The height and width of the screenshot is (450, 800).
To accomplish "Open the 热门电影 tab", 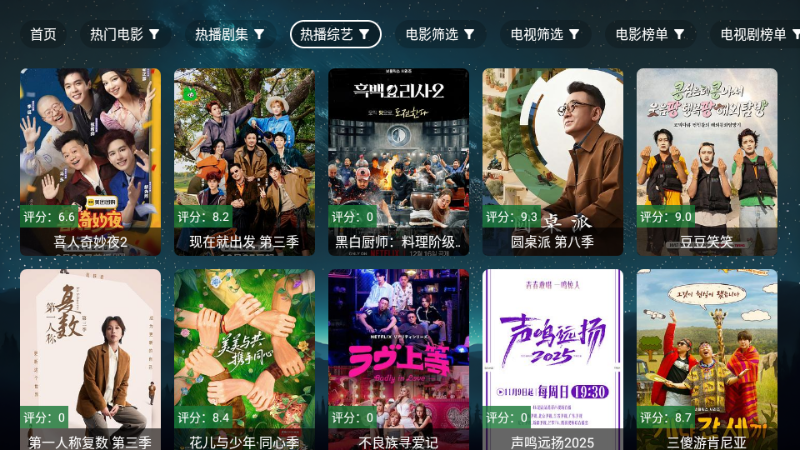I will (125, 34).
